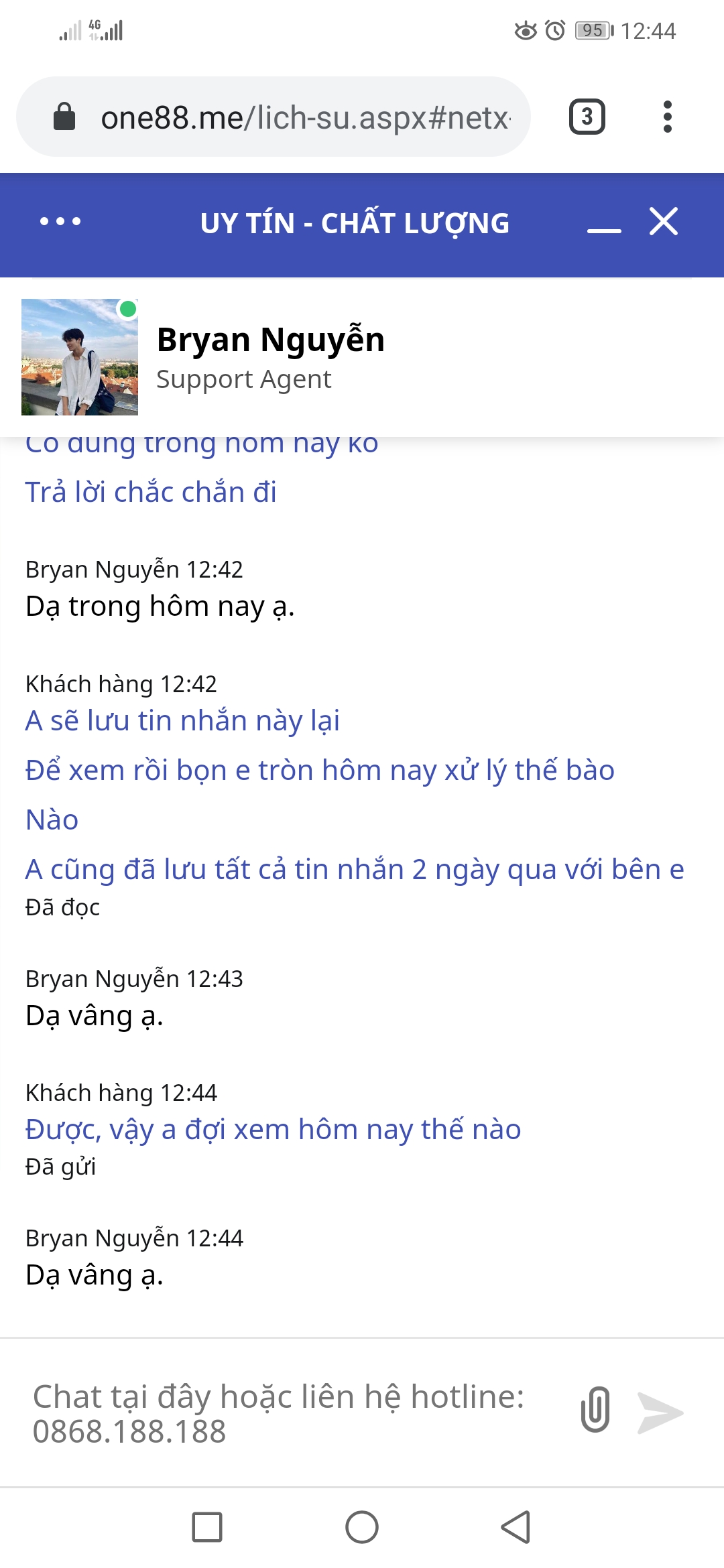Viewport: 724px width, 1568px height.
Task: Open the chat widget three-dot options menu
Action: (x=60, y=221)
